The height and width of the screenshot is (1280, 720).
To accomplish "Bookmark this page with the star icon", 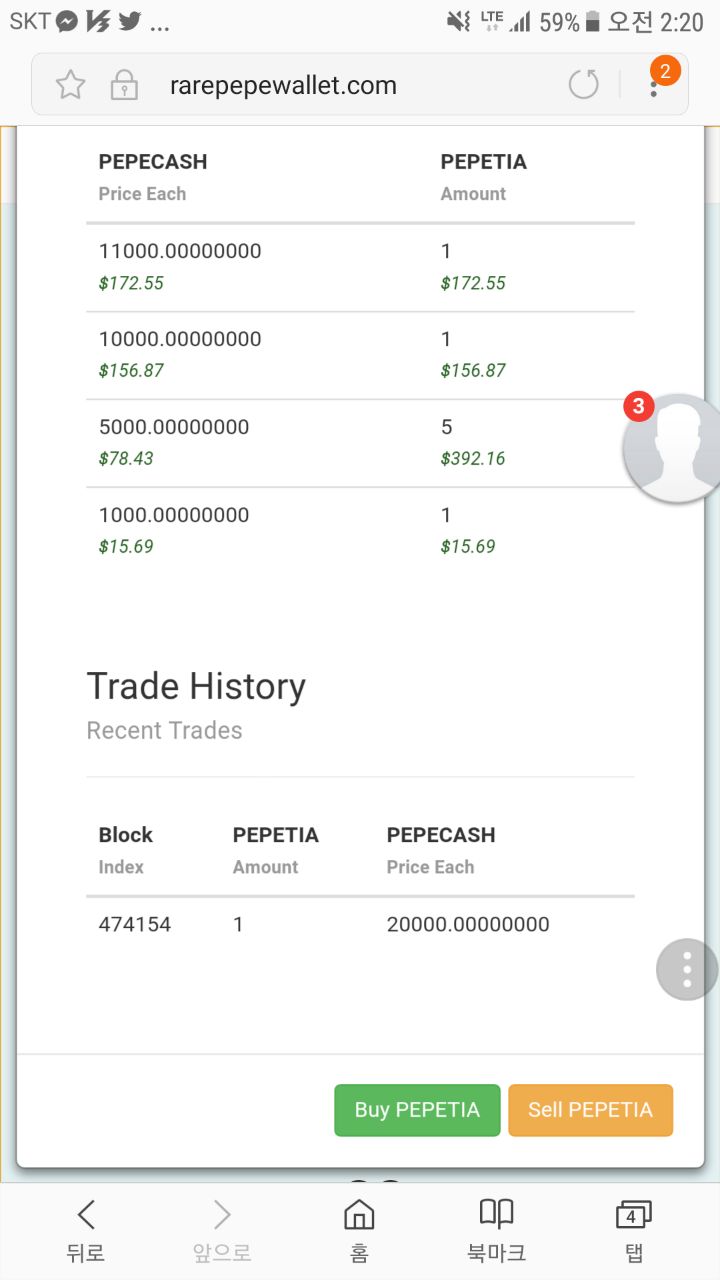I will coord(70,85).
